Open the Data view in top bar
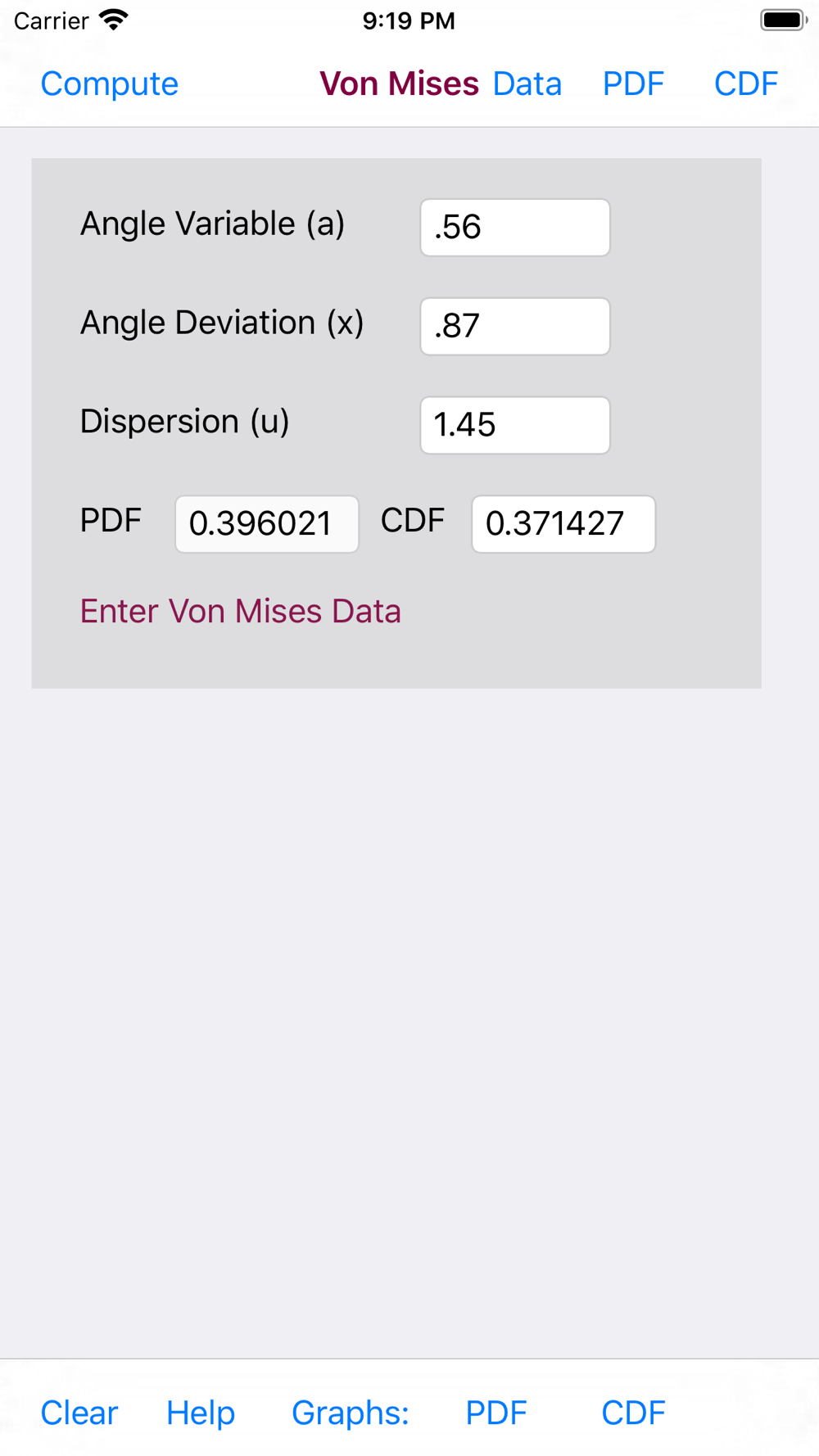The height and width of the screenshot is (1456, 819). coord(527,84)
